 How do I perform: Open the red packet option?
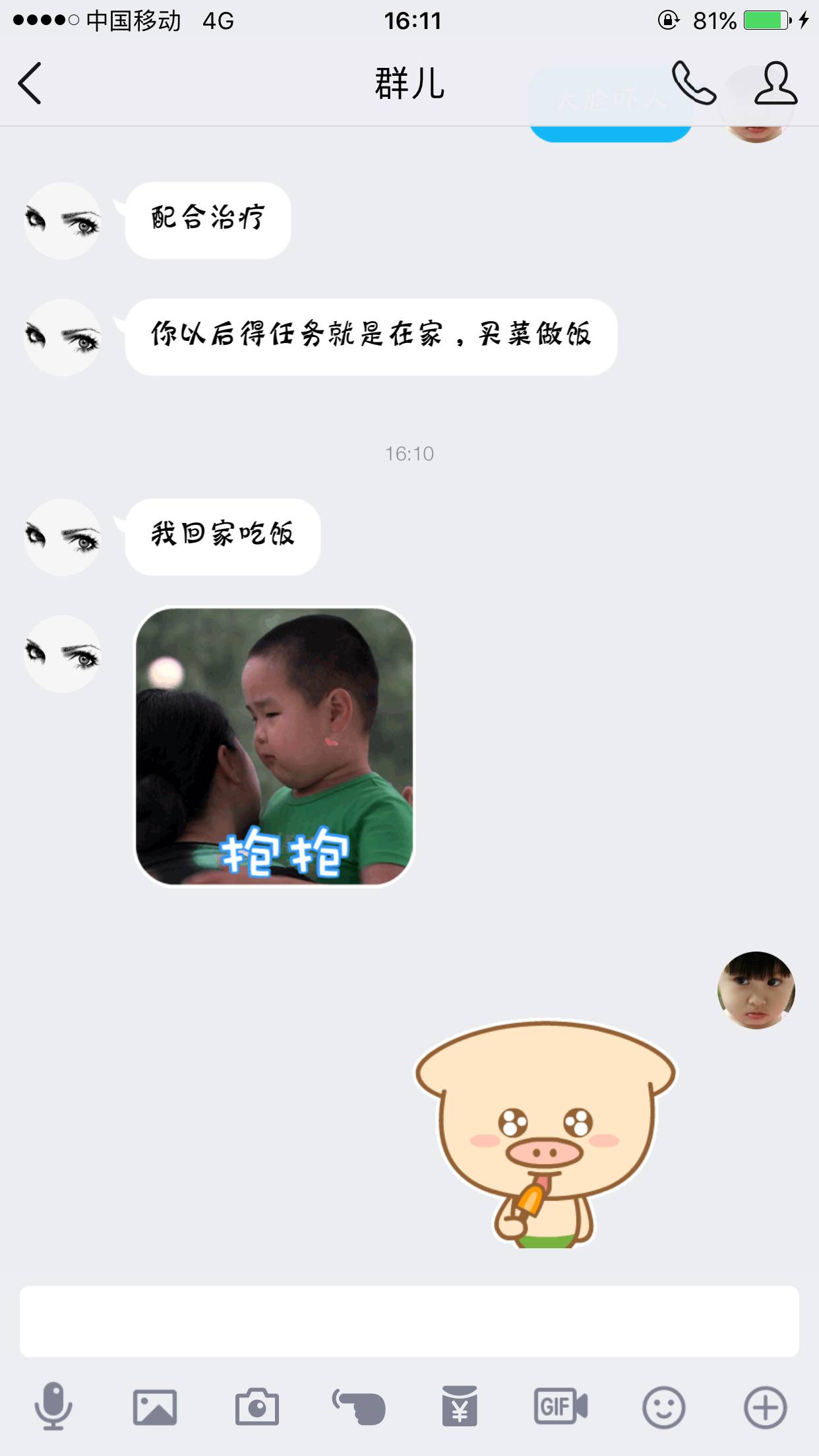click(x=460, y=1407)
